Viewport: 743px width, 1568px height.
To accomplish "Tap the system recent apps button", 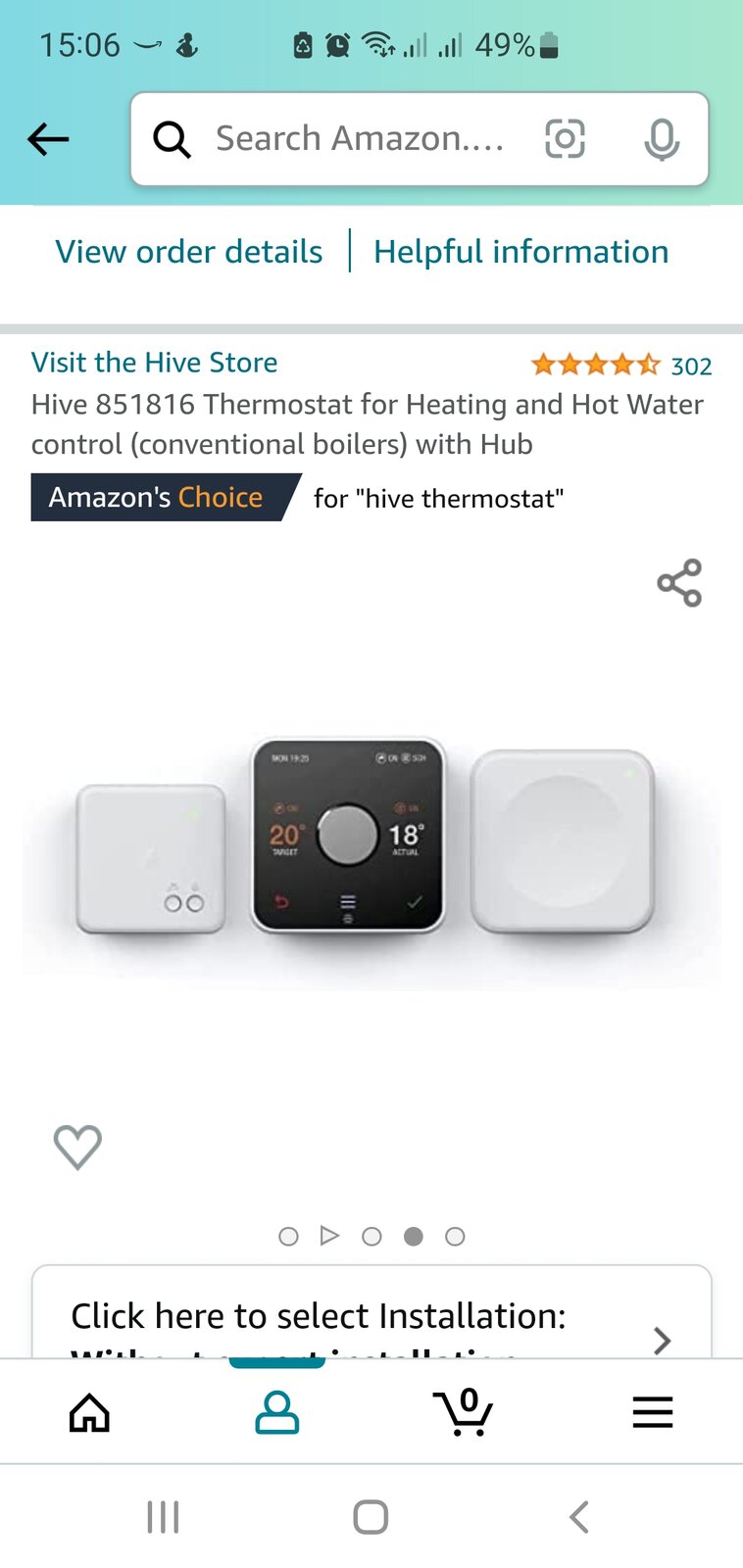I will pyautogui.click(x=163, y=1517).
